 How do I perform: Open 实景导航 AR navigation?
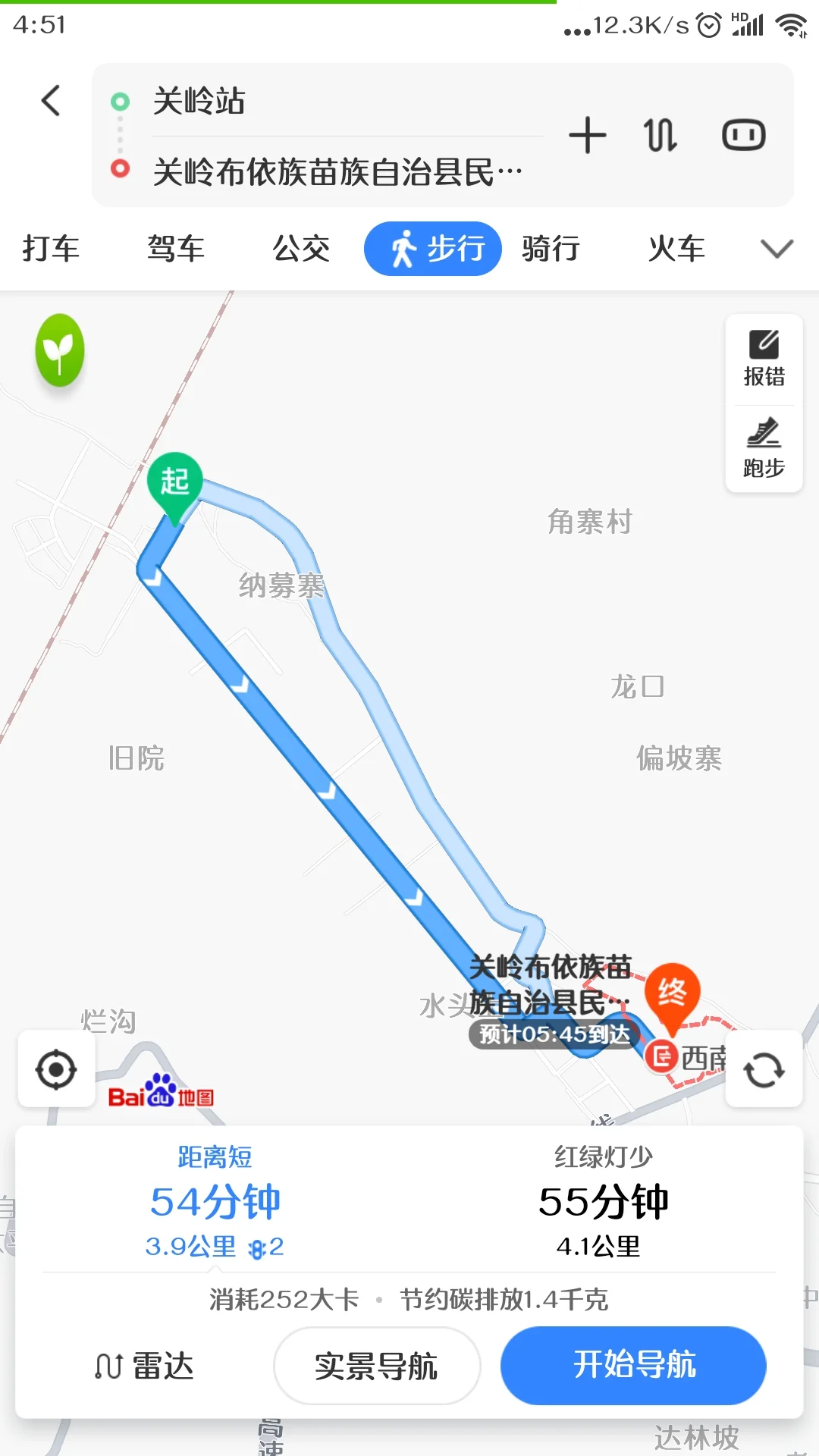pyautogui.click(x=377, y=1365)
